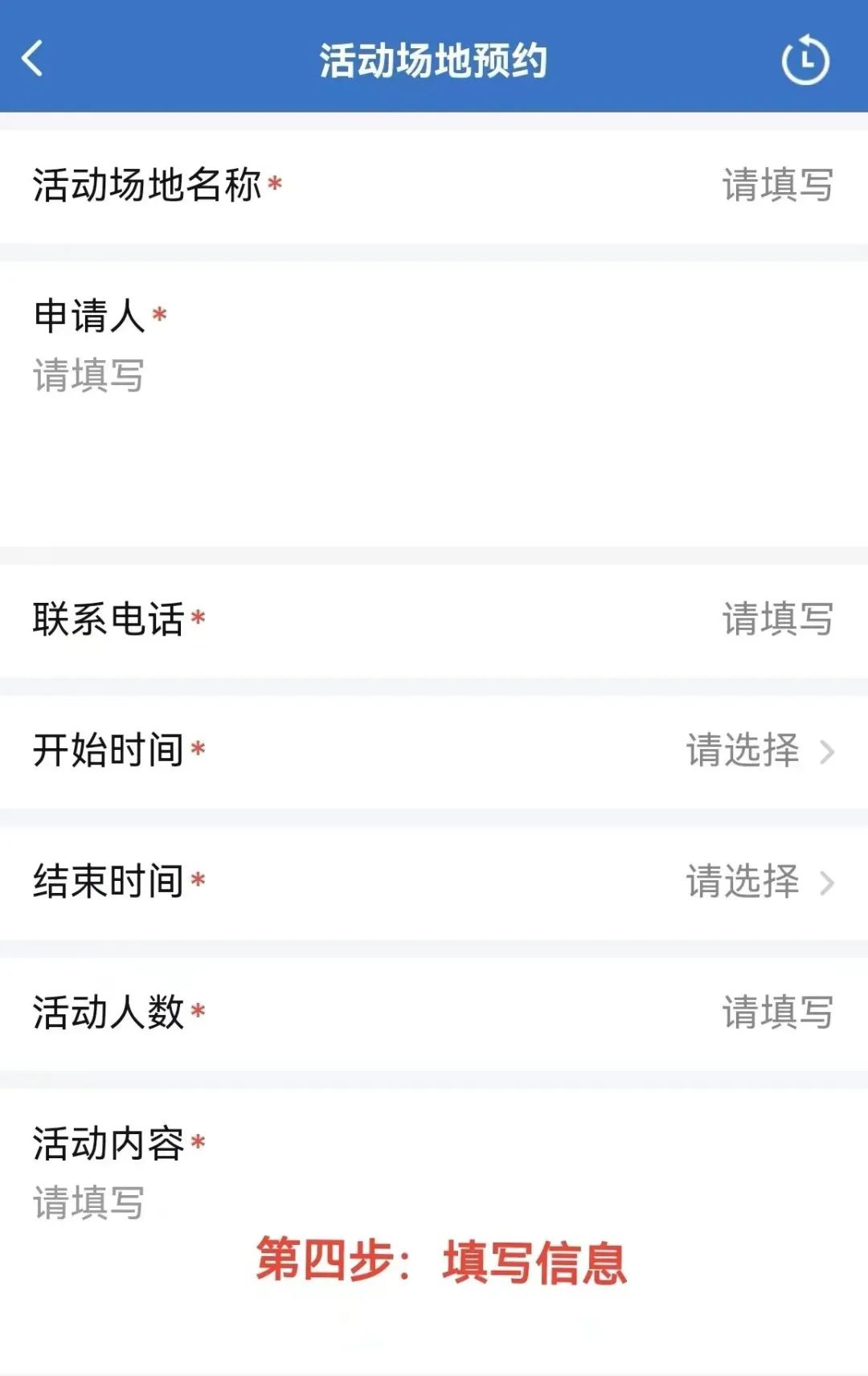Fill in the 申请人 field
868x1376 pixels.
(x=88, y=376)
